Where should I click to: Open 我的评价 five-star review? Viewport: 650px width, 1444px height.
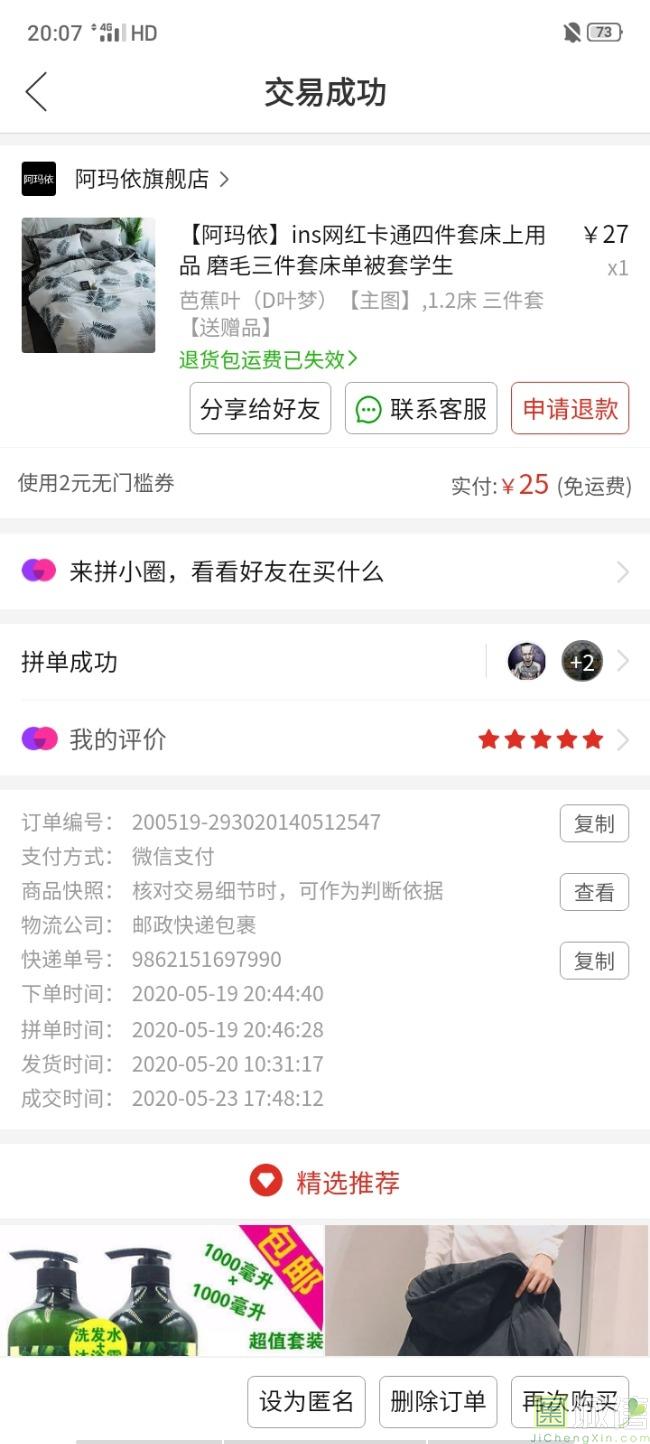325,740
